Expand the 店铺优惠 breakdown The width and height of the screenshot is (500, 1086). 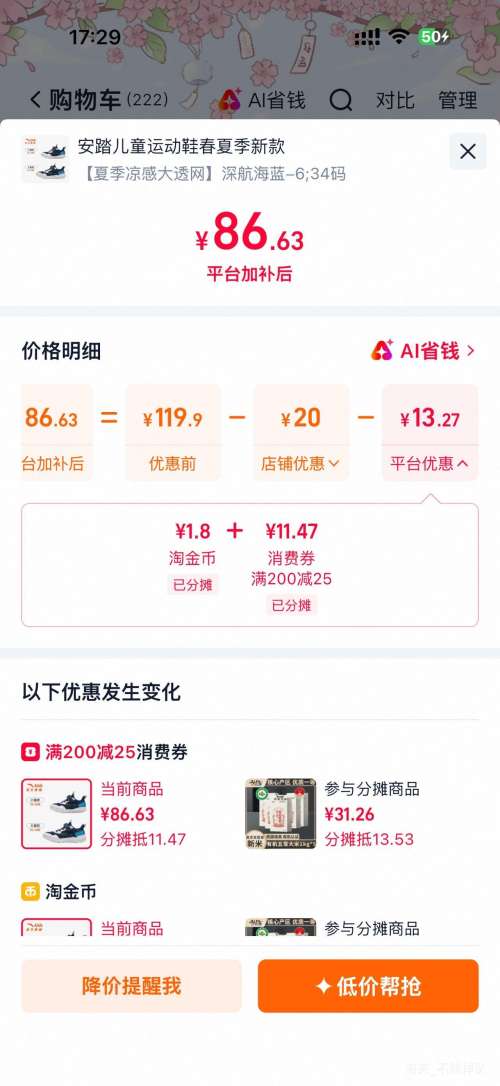301,463
